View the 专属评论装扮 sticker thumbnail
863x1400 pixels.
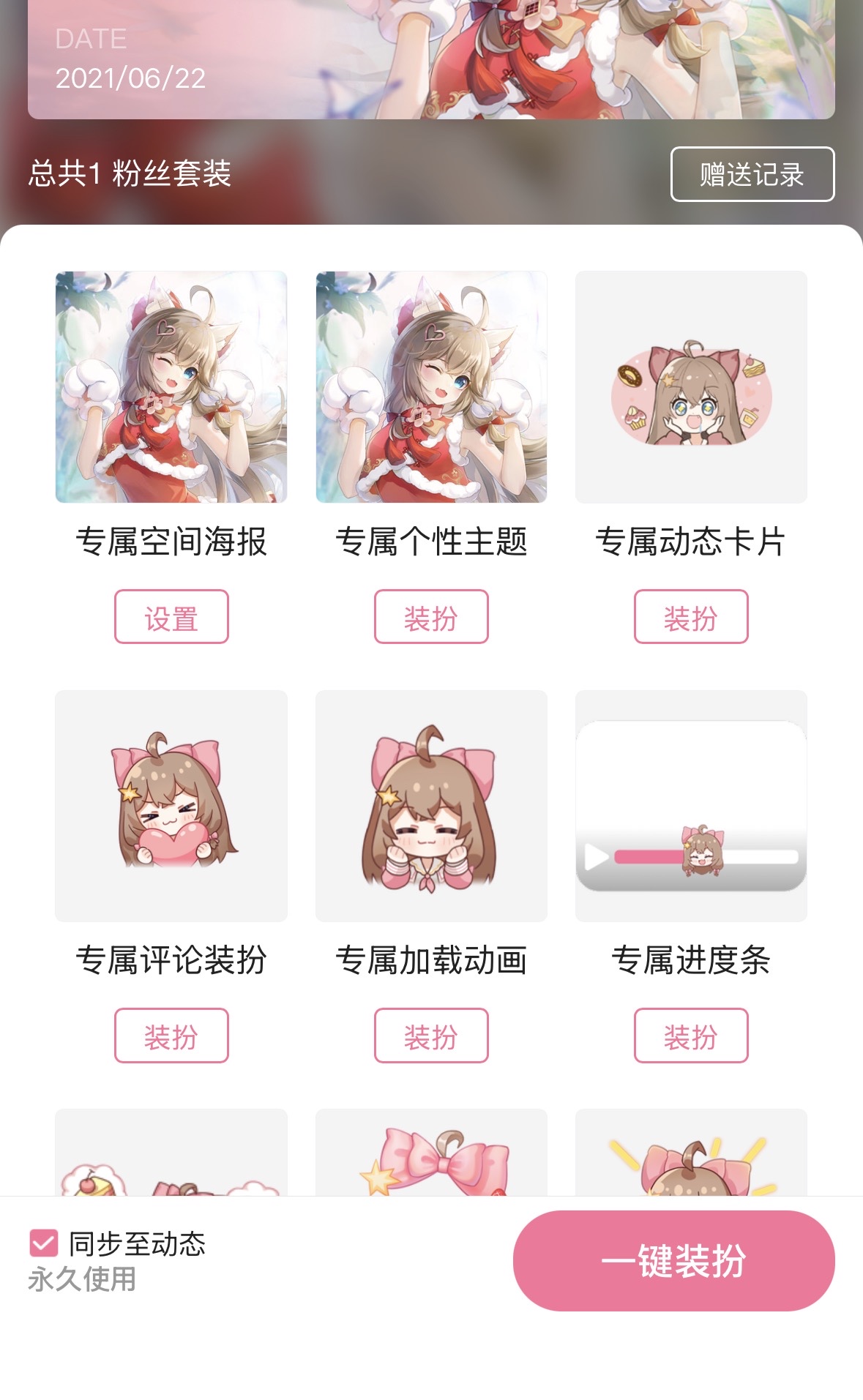pos(171,806)
